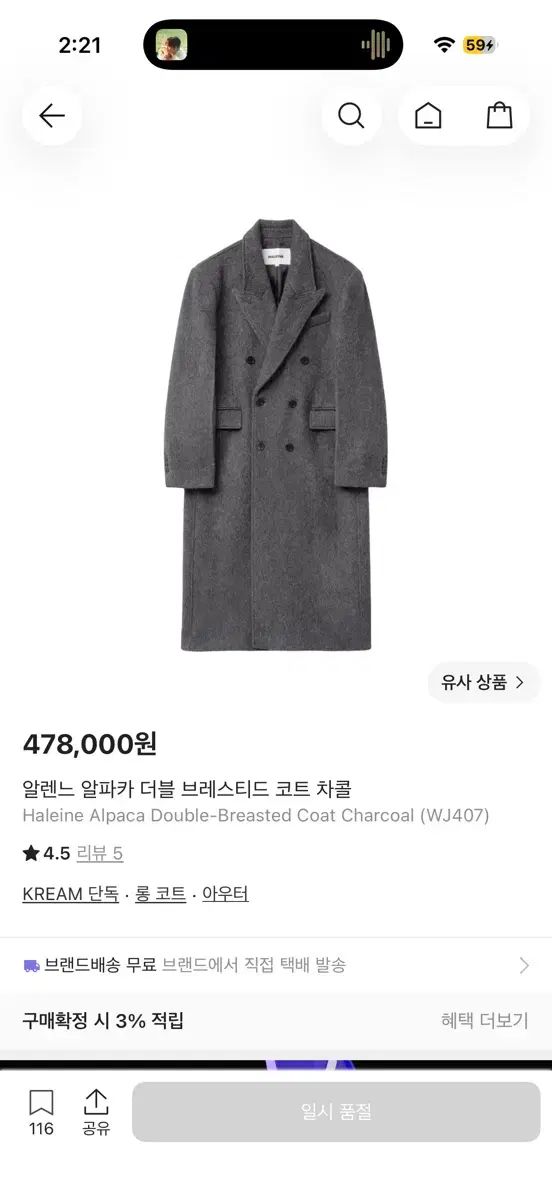The image size is (552, 1200).
Task: Open the shopping bag
Action: [499, 115]
